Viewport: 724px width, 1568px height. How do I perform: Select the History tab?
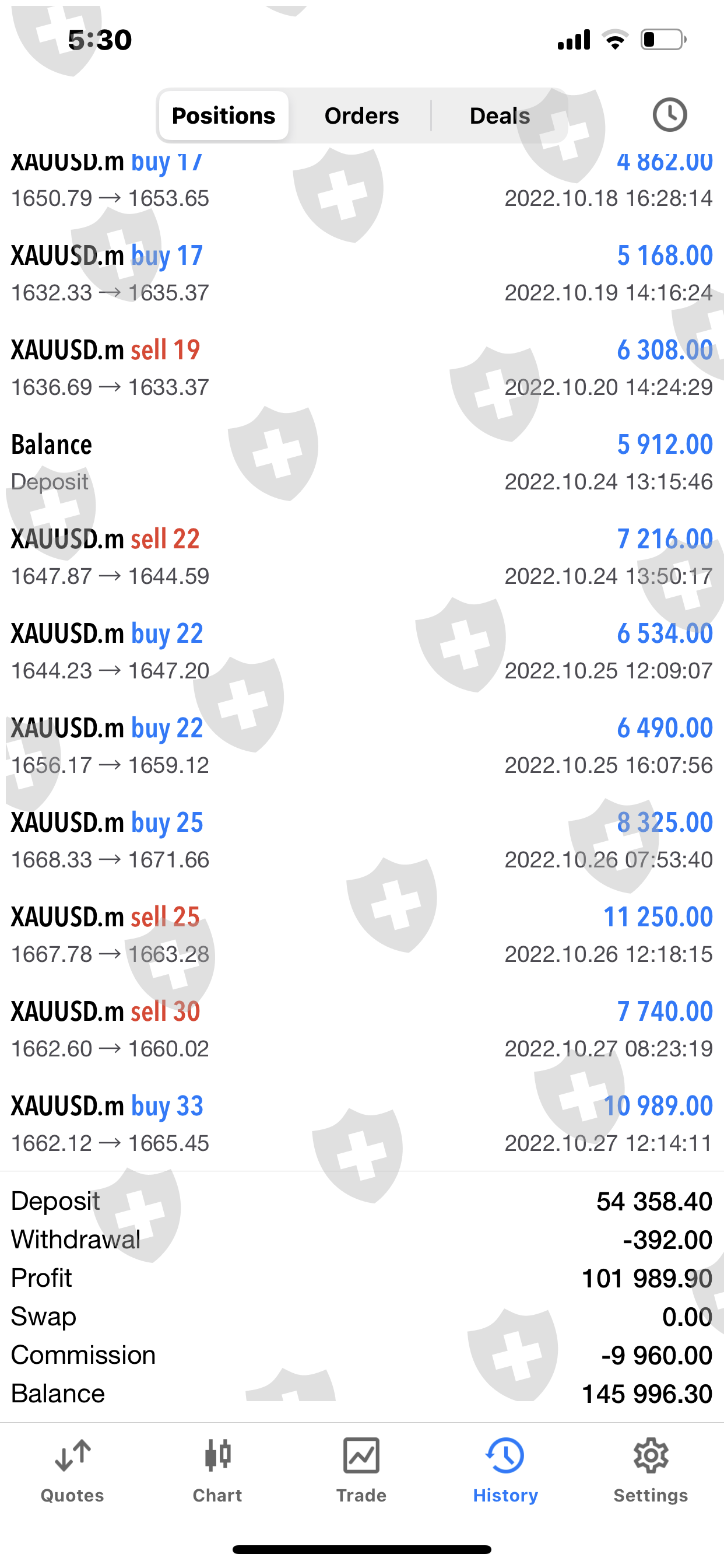(x=505, y=1470)
